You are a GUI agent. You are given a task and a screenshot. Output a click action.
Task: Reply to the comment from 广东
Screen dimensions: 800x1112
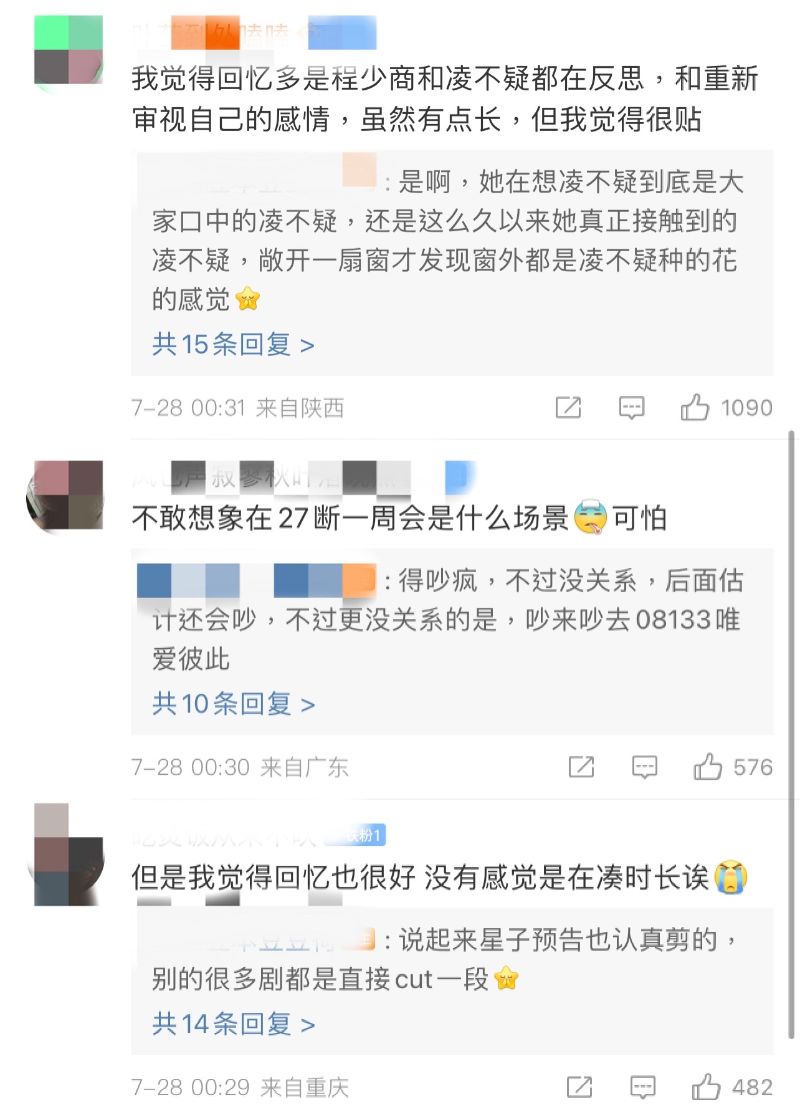645,767
